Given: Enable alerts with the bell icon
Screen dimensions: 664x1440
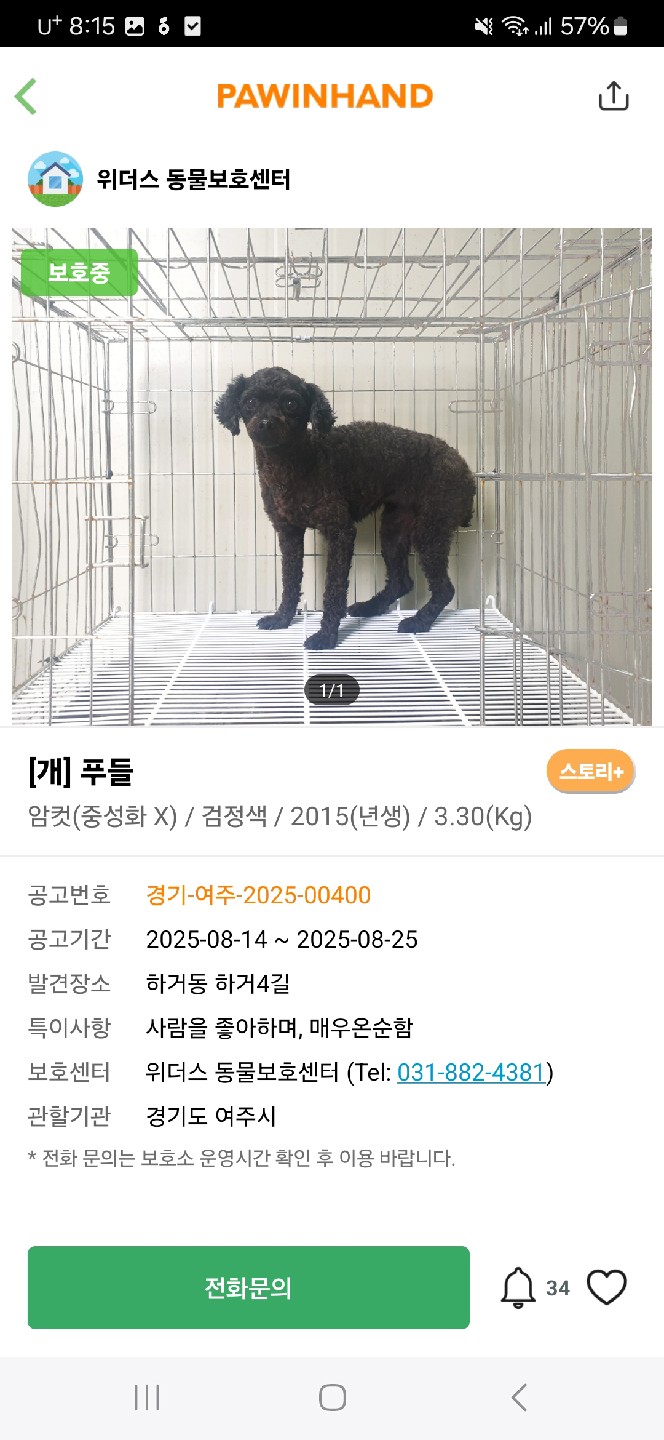Looking at the screenshot, I should coord(518,1287).
